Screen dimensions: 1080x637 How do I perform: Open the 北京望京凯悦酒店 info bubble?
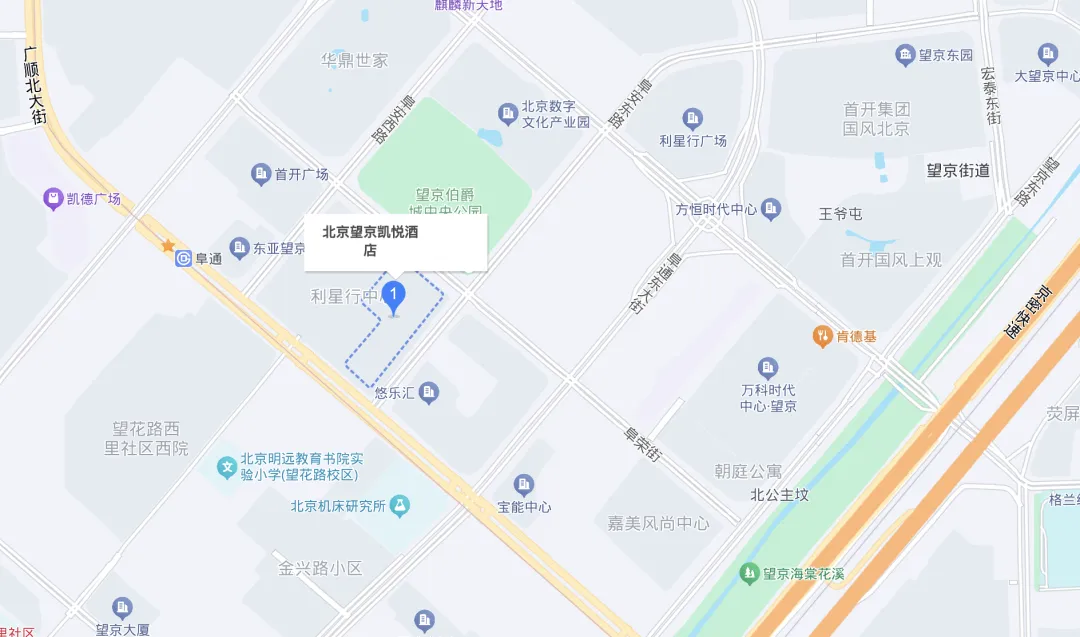(395, 241)
